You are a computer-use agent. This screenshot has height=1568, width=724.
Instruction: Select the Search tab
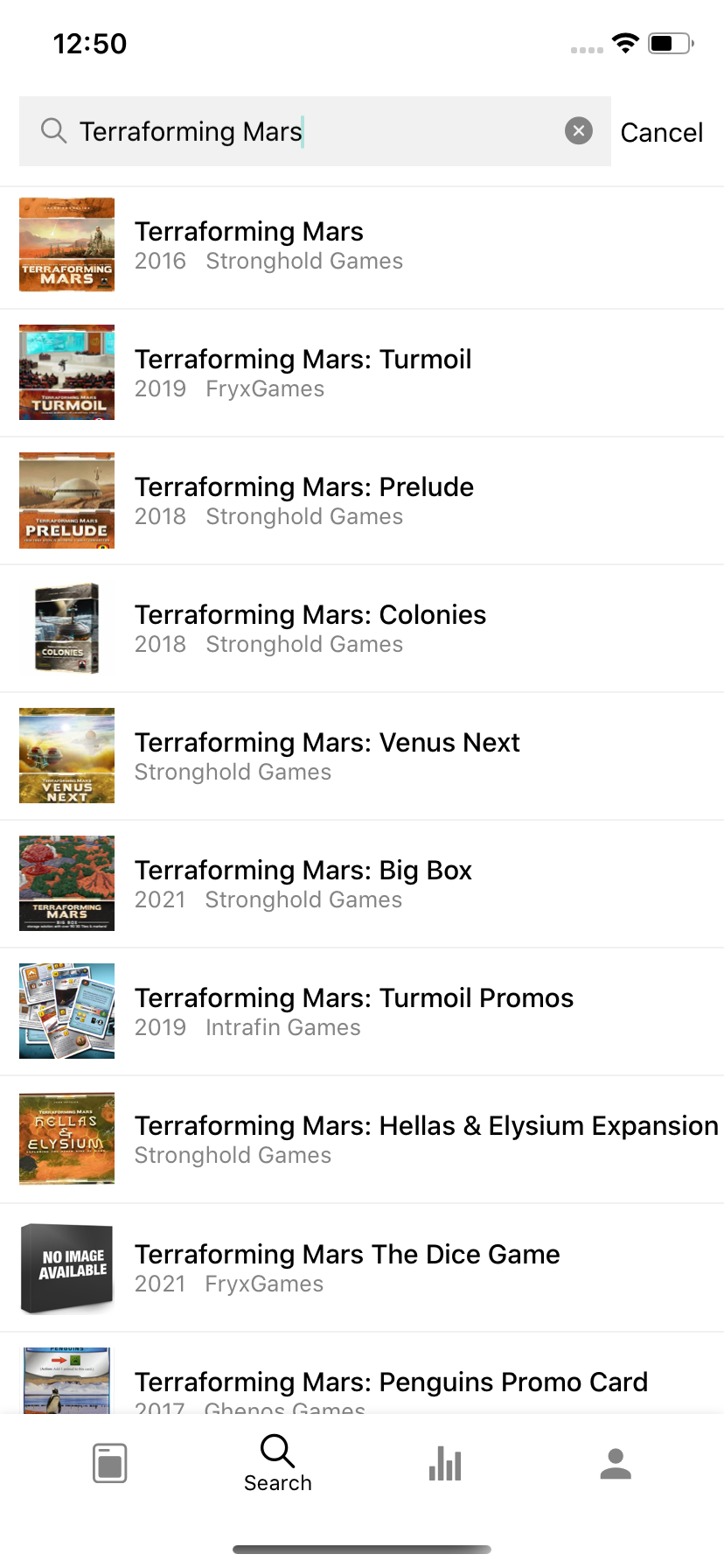tap(277, 1463)
